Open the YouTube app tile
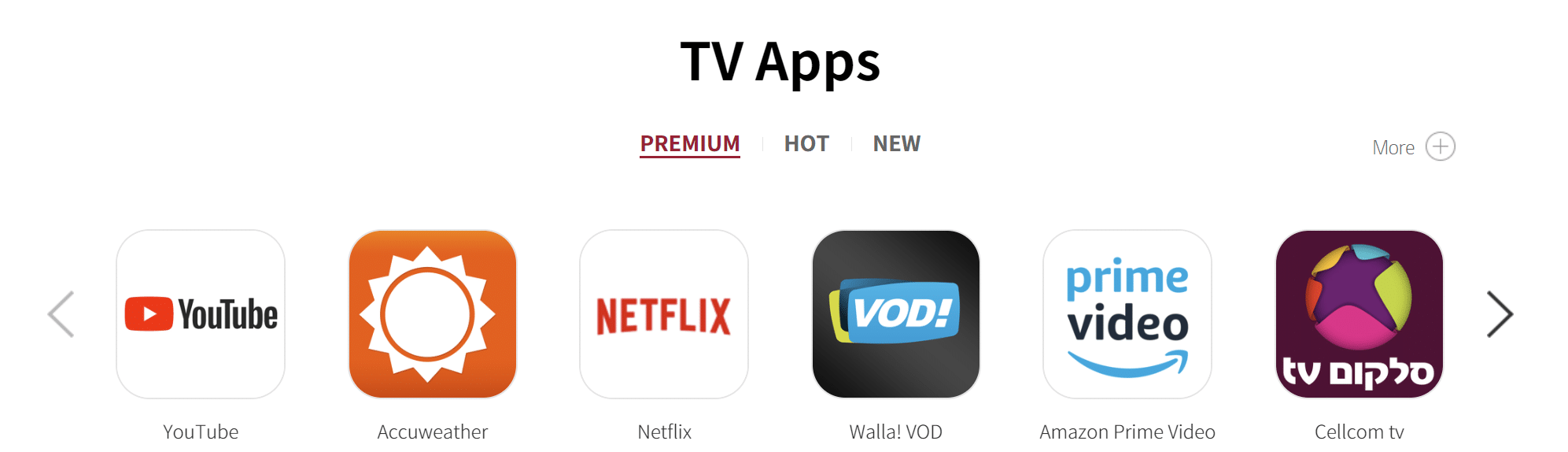The image size is (1568, 452). pos(201,314)
